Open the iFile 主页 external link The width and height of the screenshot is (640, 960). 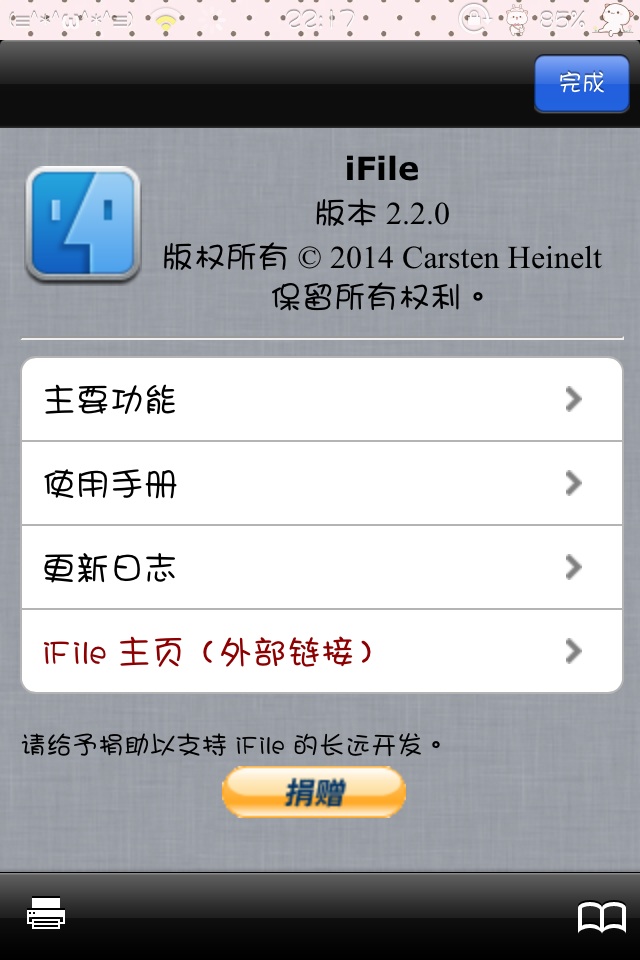321,652
